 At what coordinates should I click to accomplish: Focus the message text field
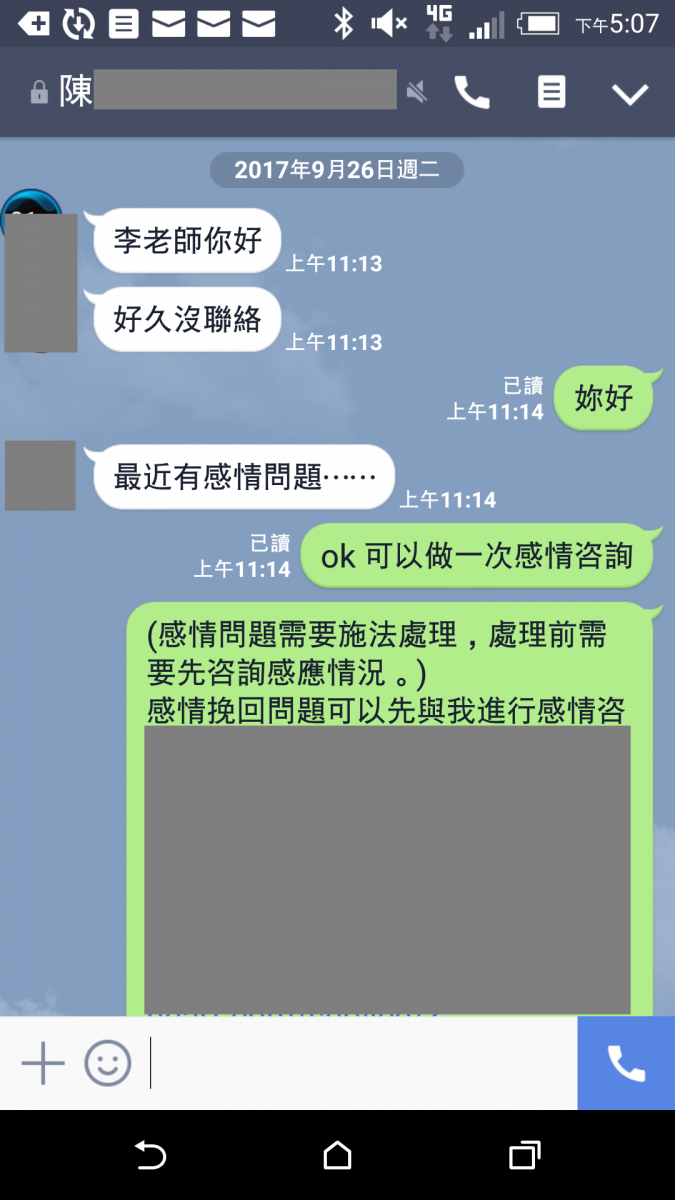pyautogui.click(x=360, y=1063)
